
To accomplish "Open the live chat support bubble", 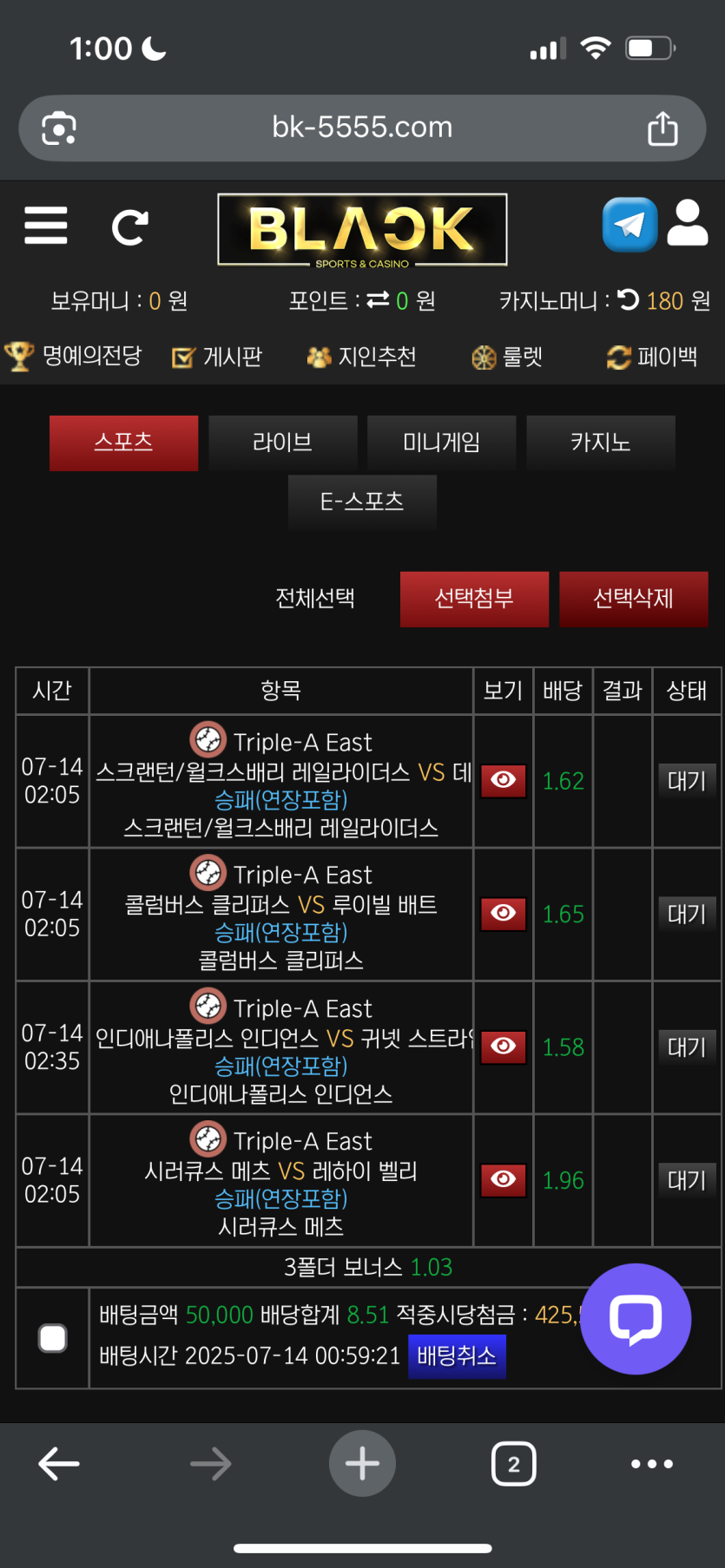I will (636, 1319).
